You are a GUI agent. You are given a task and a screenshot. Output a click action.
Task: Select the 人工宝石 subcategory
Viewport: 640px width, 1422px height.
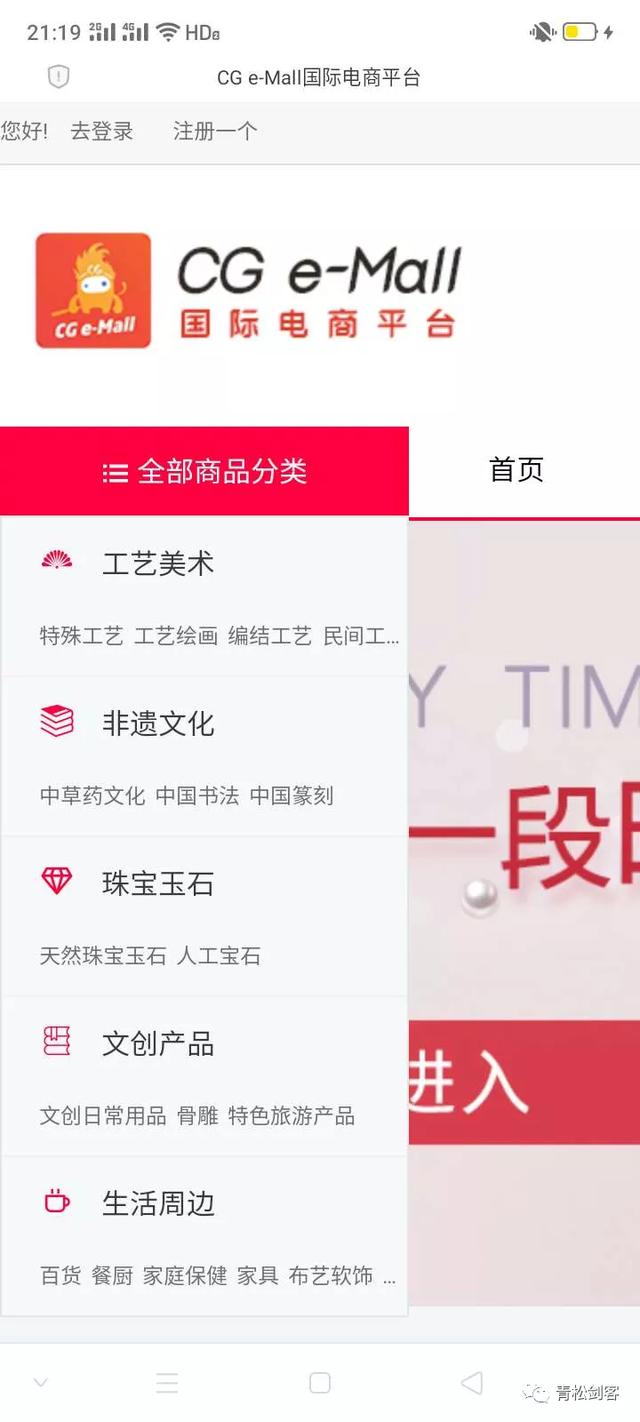pyautogui.click(x=219, y=956)
